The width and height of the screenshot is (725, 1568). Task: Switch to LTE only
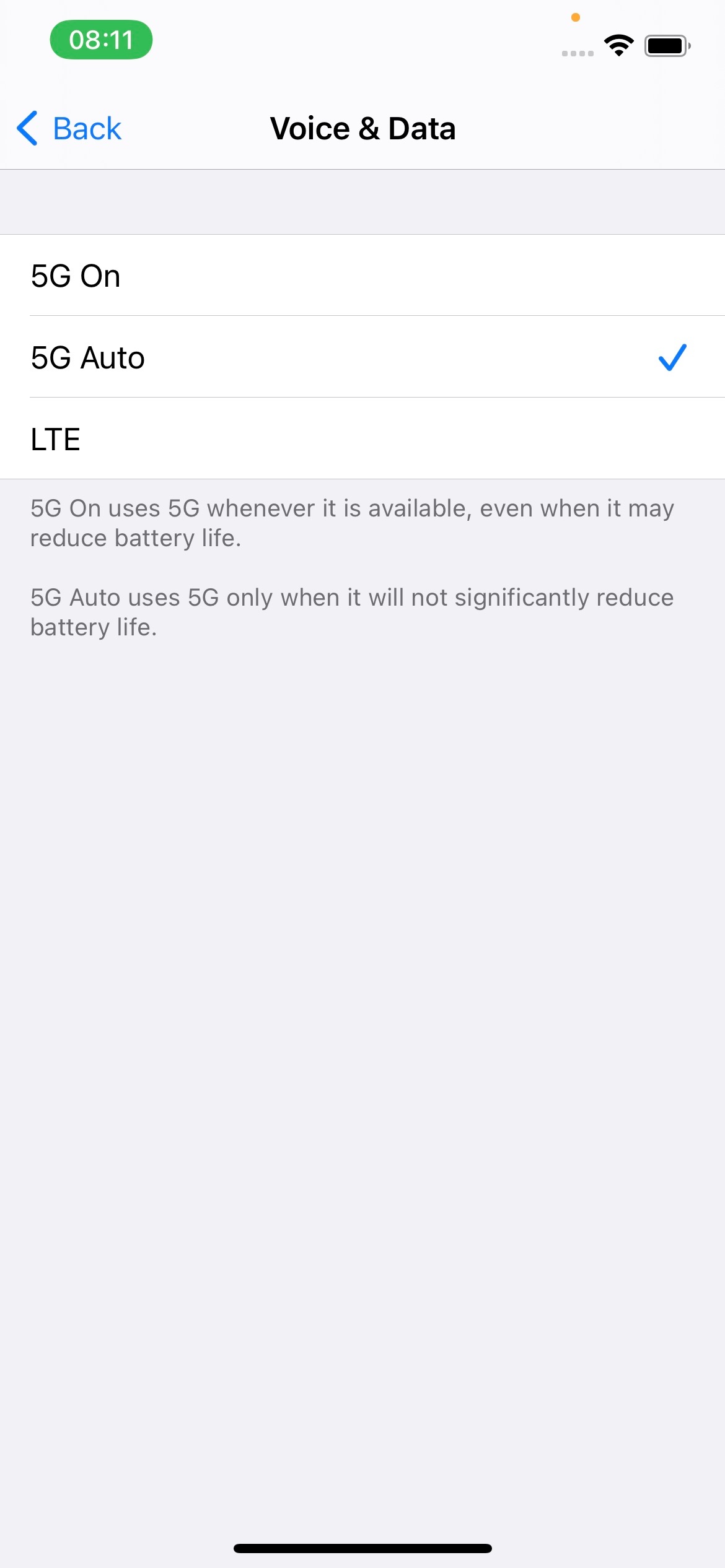(362, 439)
